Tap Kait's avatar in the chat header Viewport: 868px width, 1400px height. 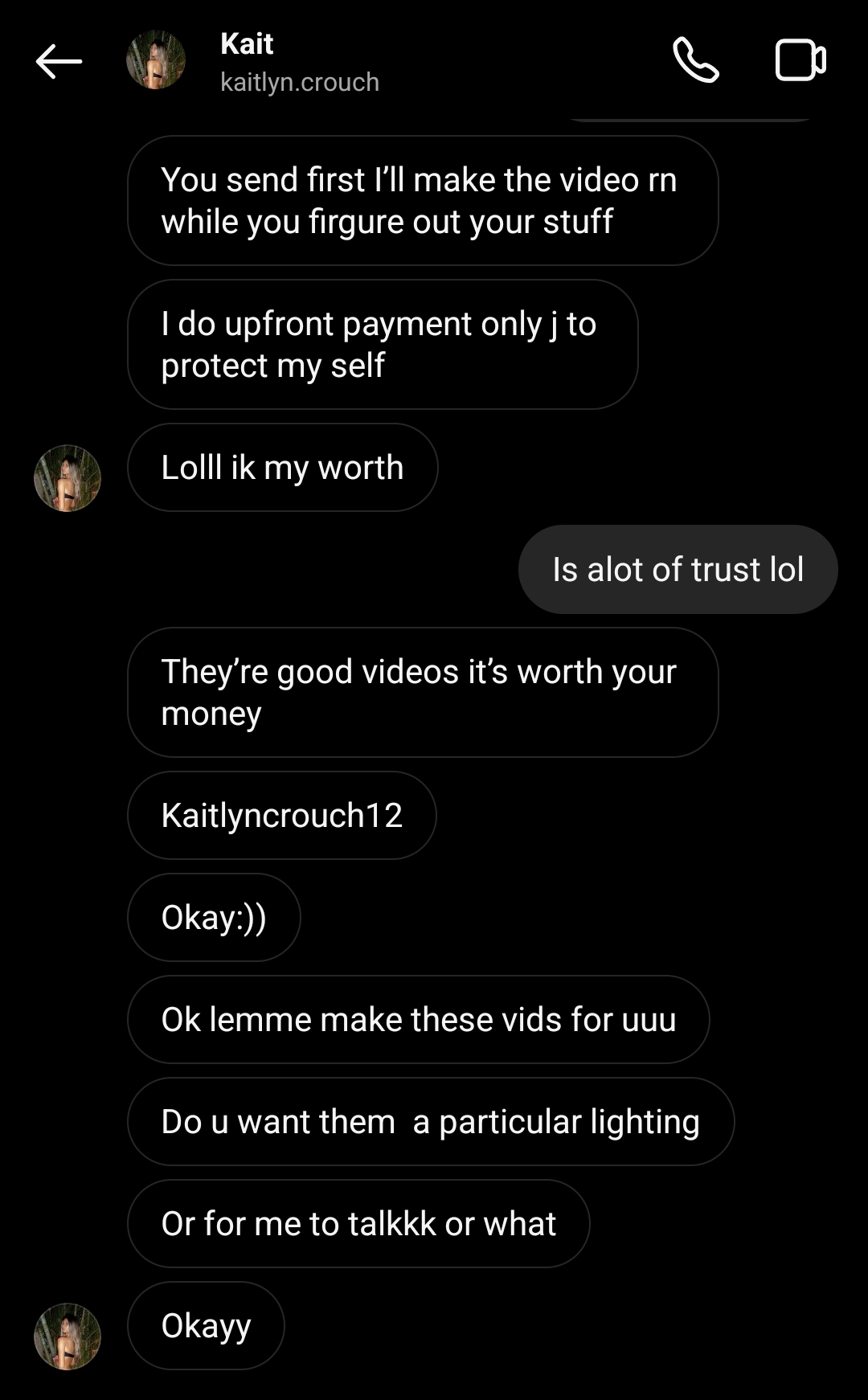pos(156,60)
